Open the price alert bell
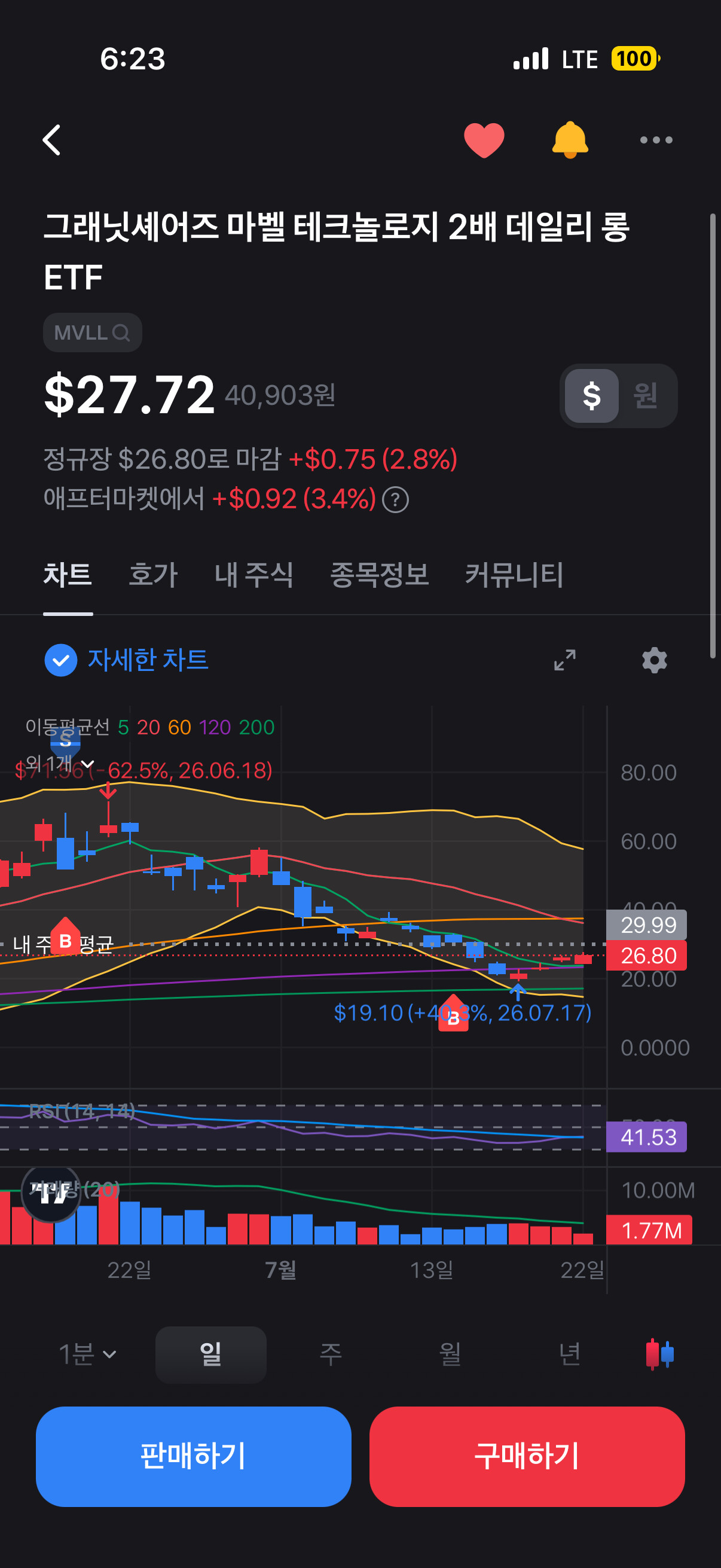 [570, 140]
